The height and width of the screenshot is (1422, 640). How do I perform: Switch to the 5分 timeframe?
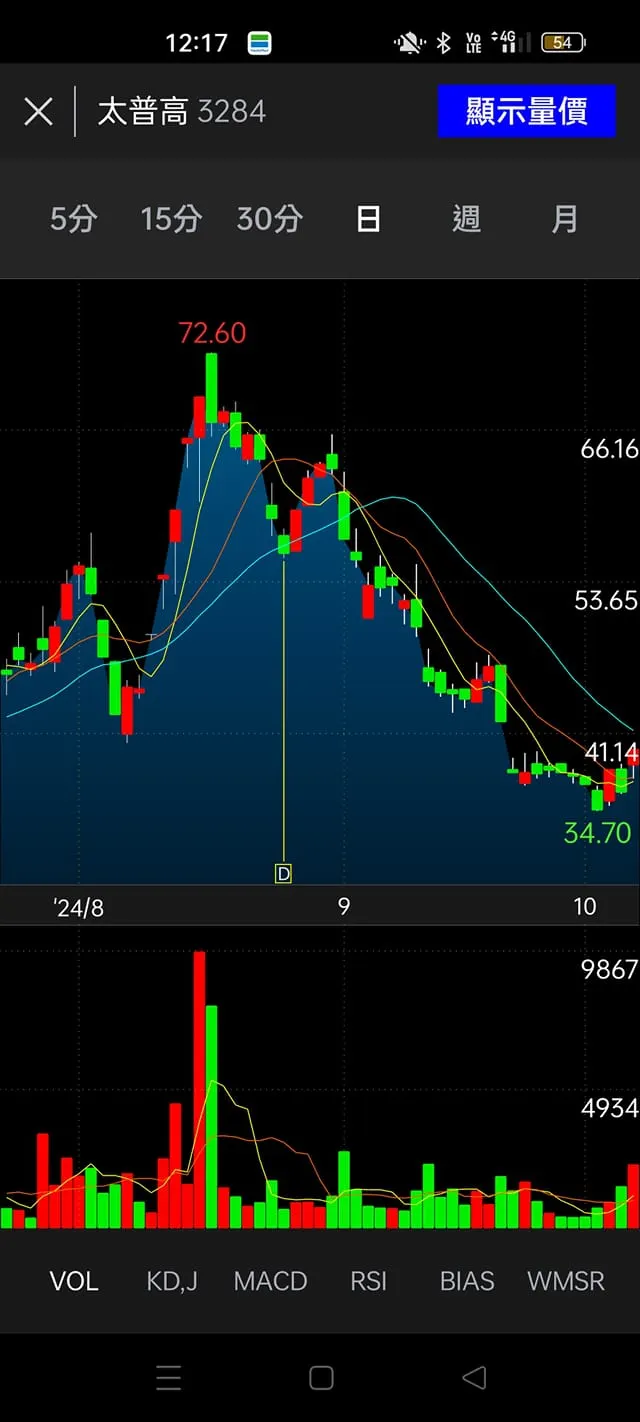coord(73,219)
